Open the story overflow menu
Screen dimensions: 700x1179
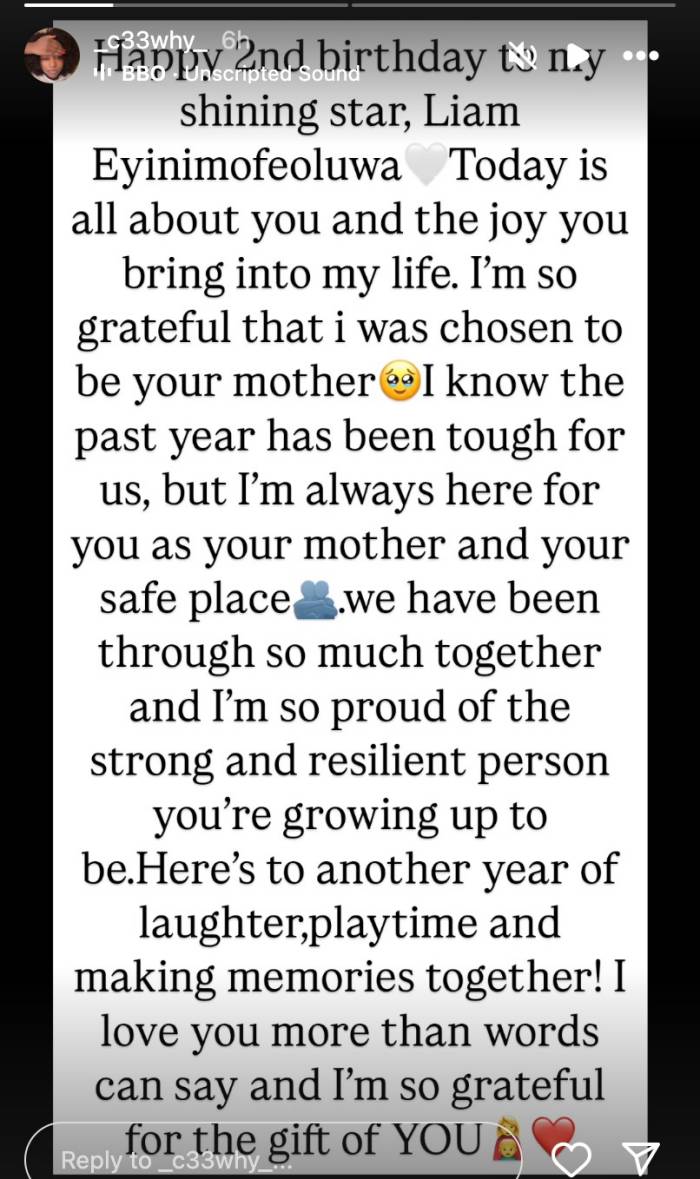pos(640,54)
